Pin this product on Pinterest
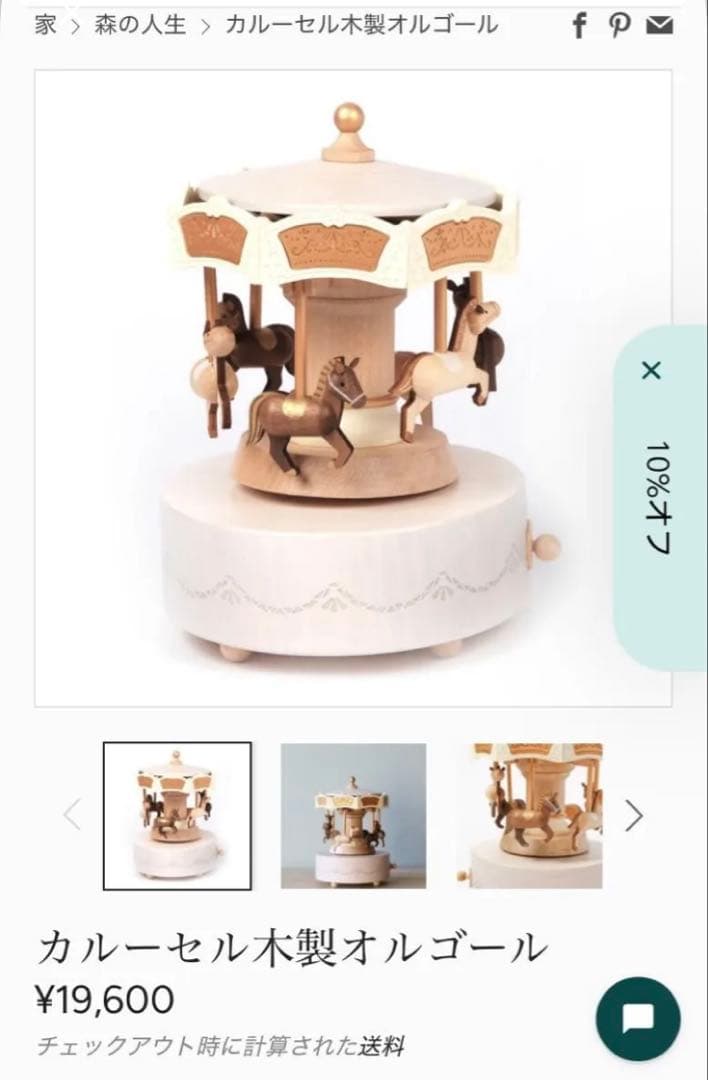Screen dimensions: 708x1080 coord(619,26)
